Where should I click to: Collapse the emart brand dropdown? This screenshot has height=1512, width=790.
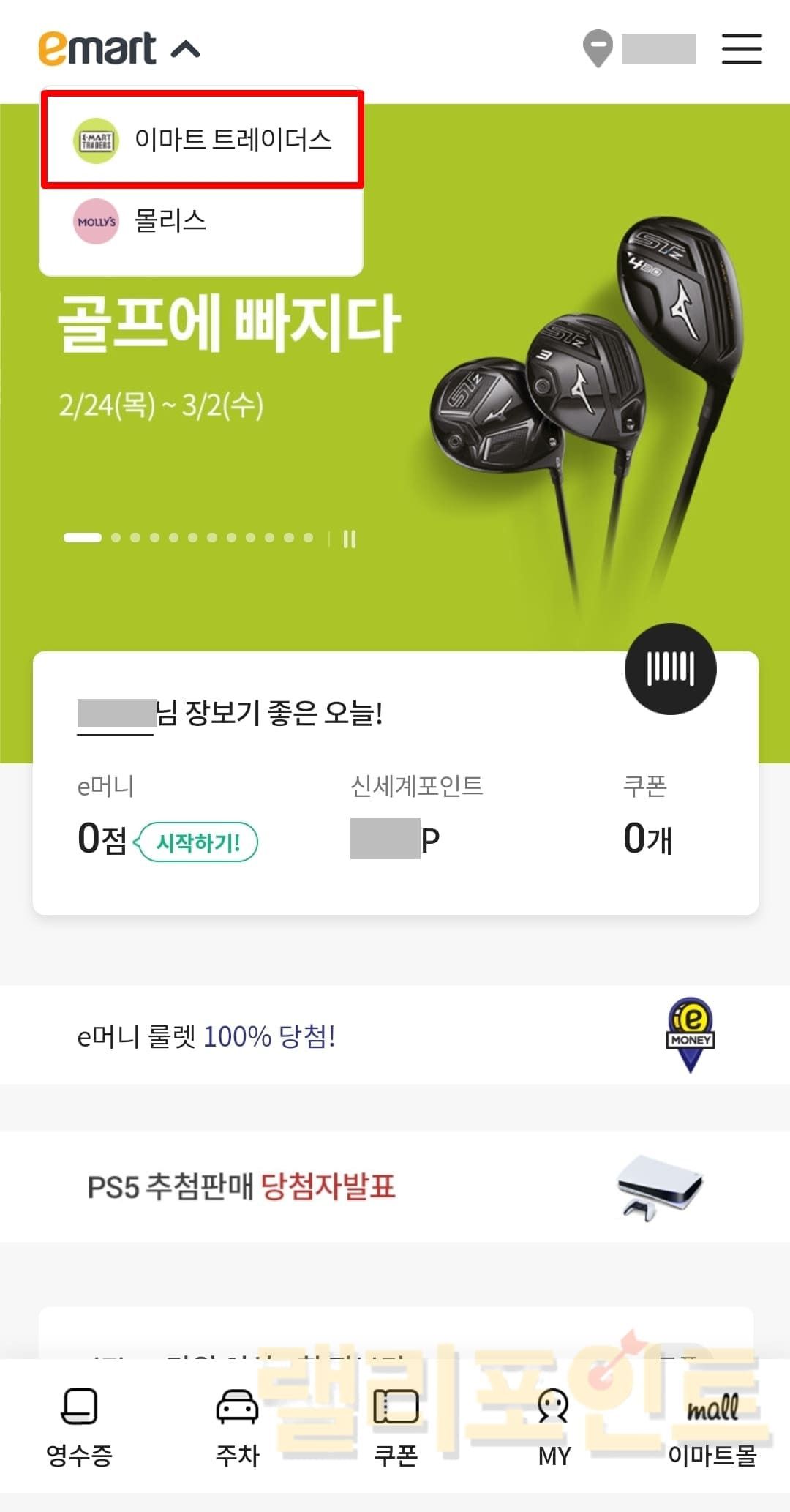(x=185, y=49)
